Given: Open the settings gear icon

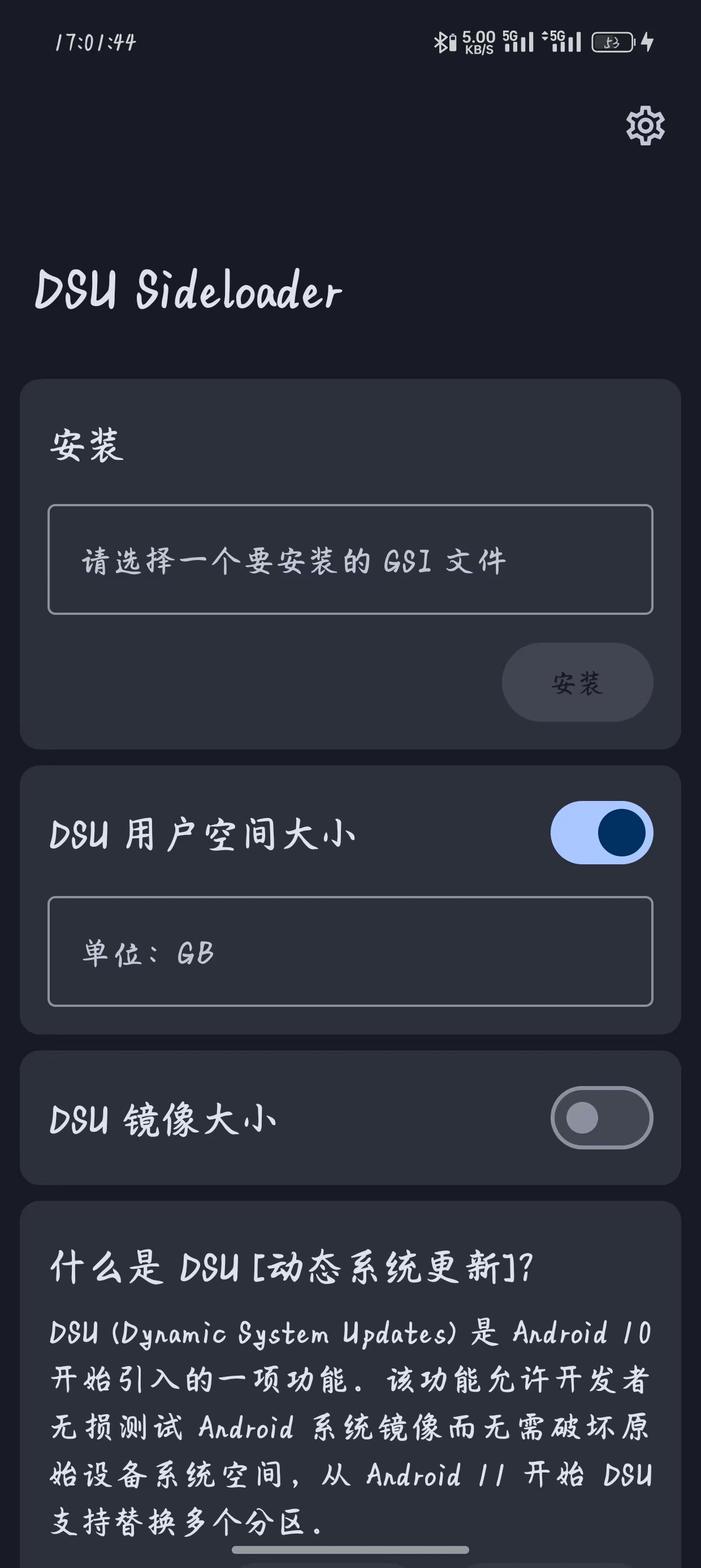Looking at the screenshot, I should click(x=645, y=126).
